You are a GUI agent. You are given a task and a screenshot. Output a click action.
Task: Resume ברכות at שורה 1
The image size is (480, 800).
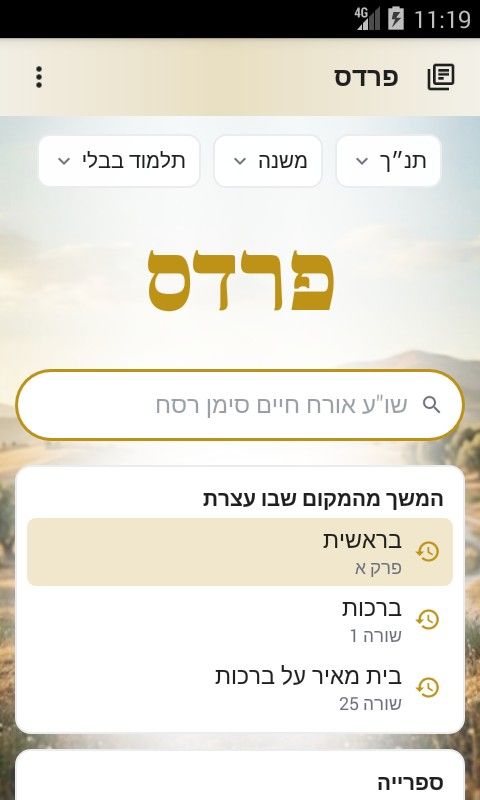click(240, 620)
